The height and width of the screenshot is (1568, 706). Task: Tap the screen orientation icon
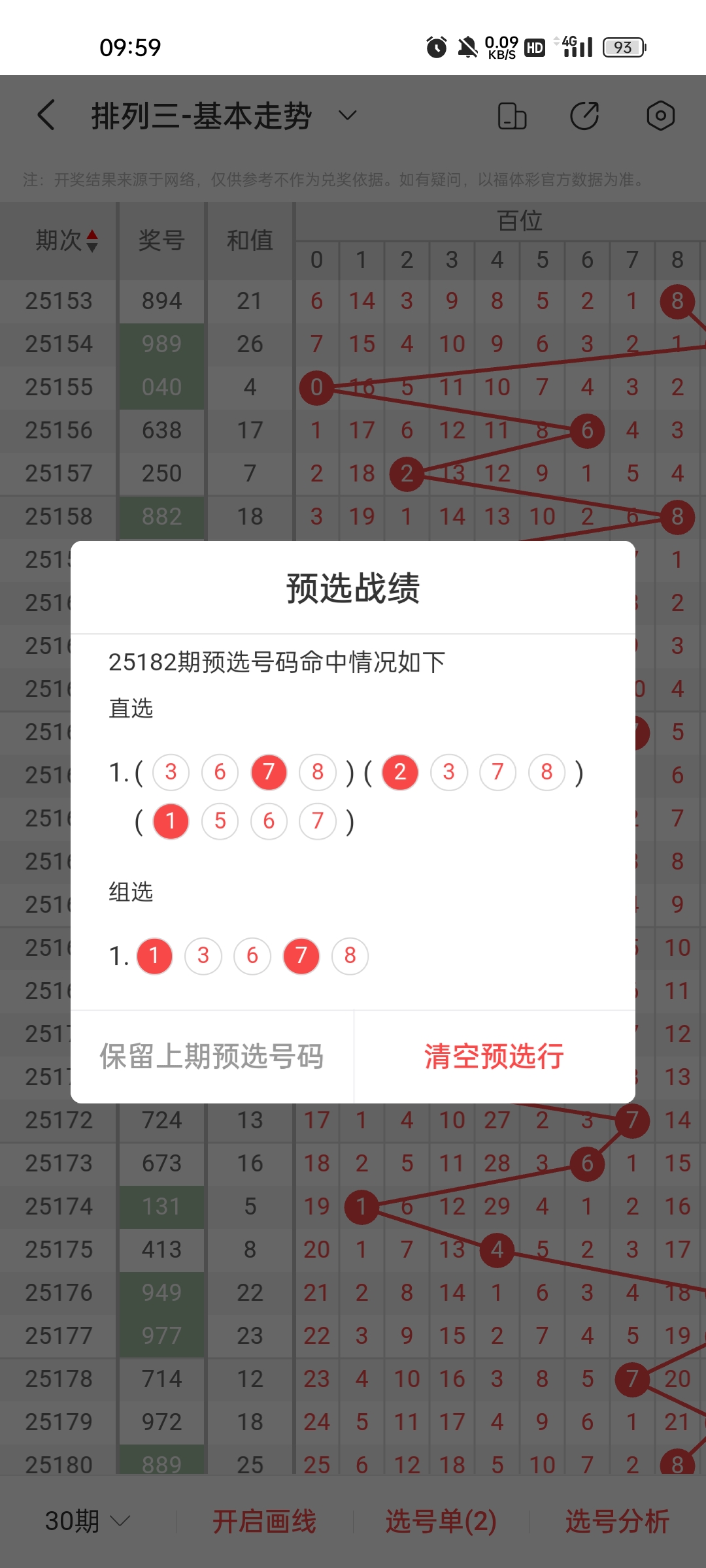(x=512, y=116)
